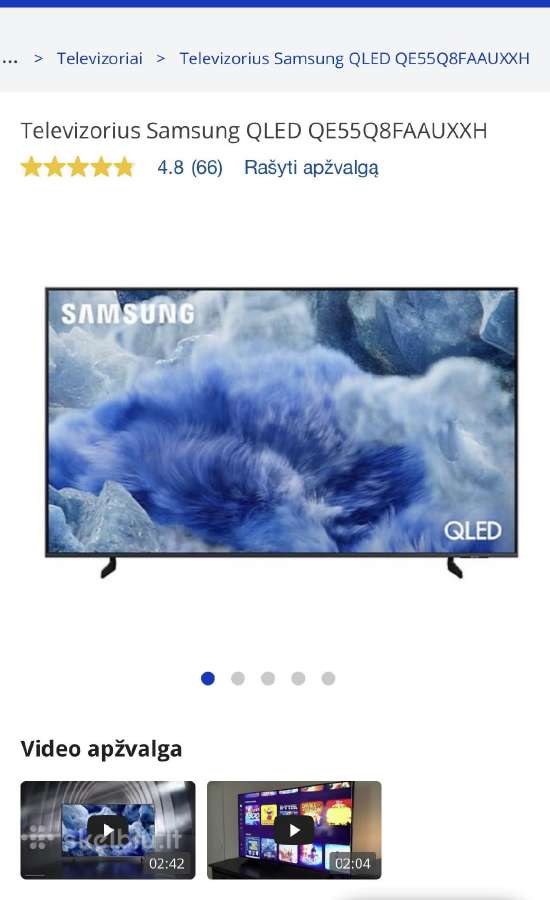The width and height of the screenshot is (550, 900).
Task: Open the 4.8 (66) ratings
Action: point(189,167)
